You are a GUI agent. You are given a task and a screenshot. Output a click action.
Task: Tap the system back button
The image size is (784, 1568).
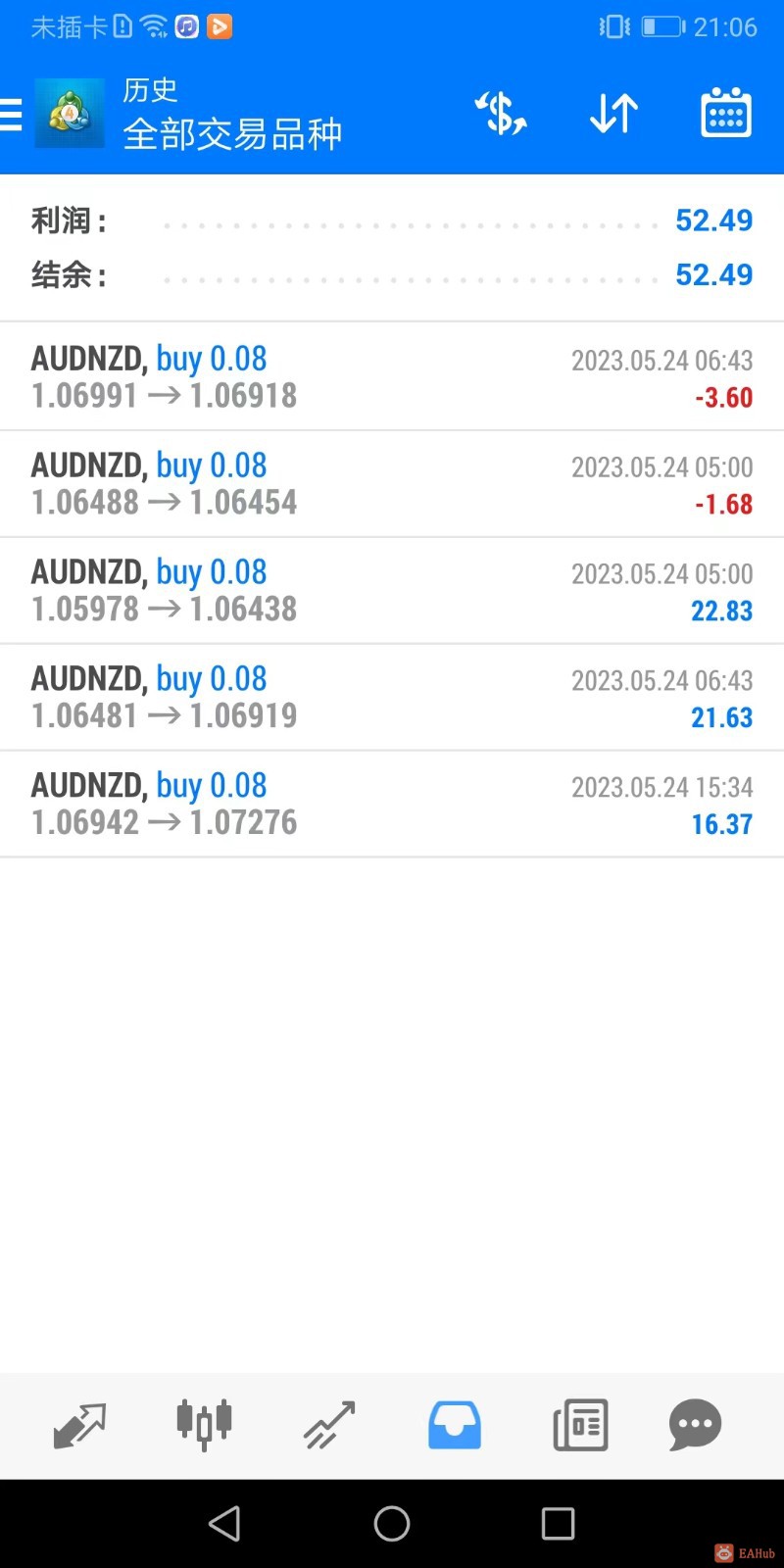click(224, 1524)
